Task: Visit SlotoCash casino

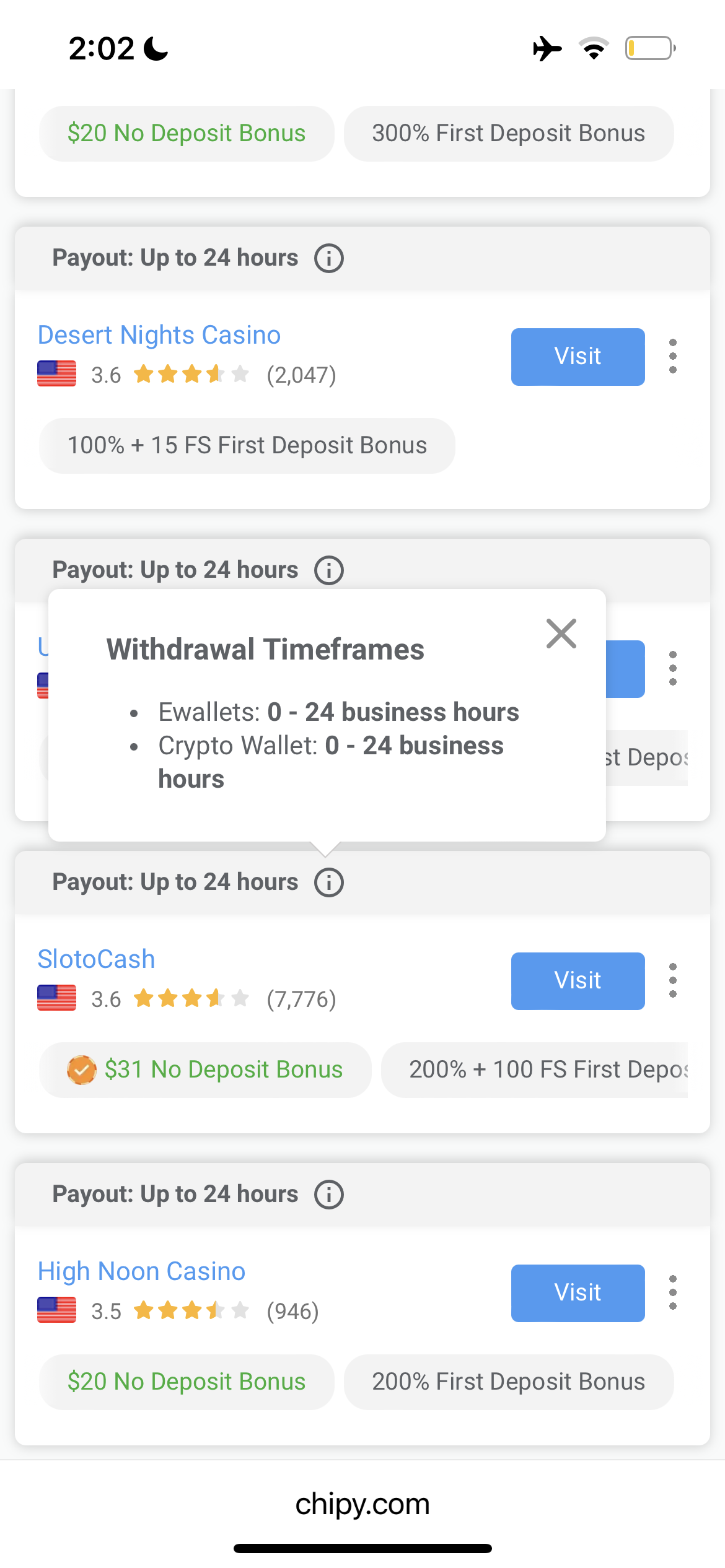Action: pos(578,981)
